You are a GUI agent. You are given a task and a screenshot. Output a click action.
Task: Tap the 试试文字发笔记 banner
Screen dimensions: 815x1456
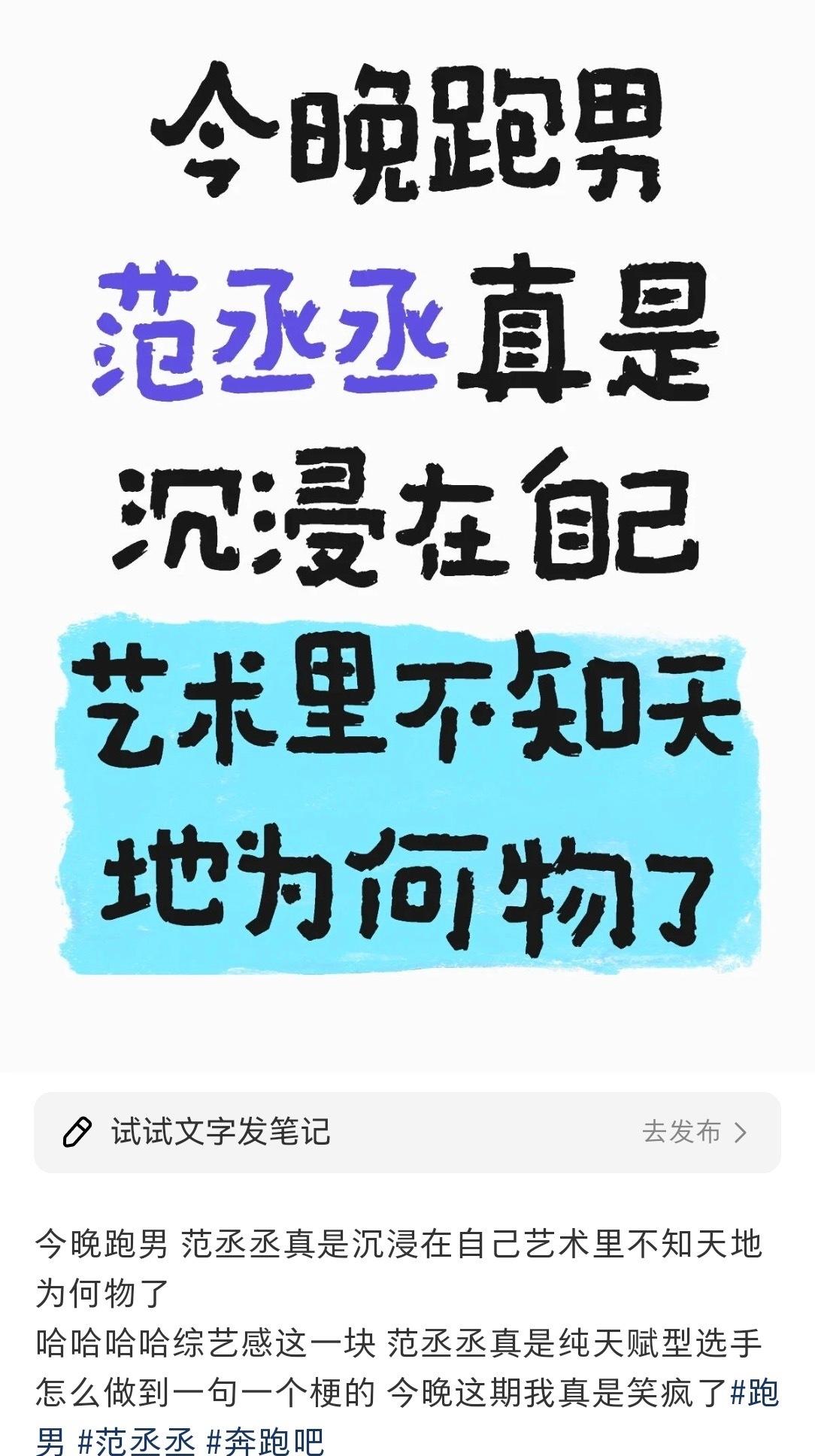pyautogui.click(x=407, y=1132)
